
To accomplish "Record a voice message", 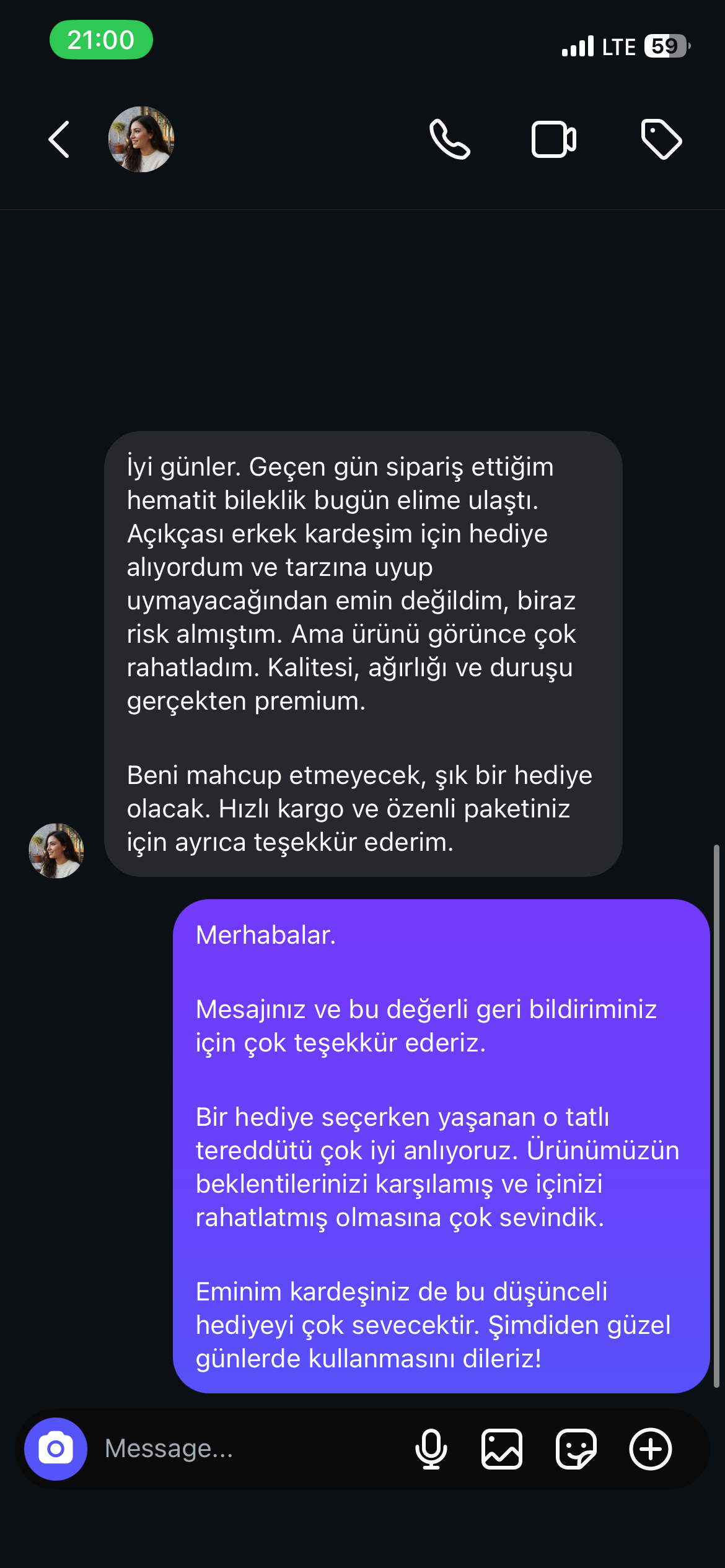I will 431,1449.
